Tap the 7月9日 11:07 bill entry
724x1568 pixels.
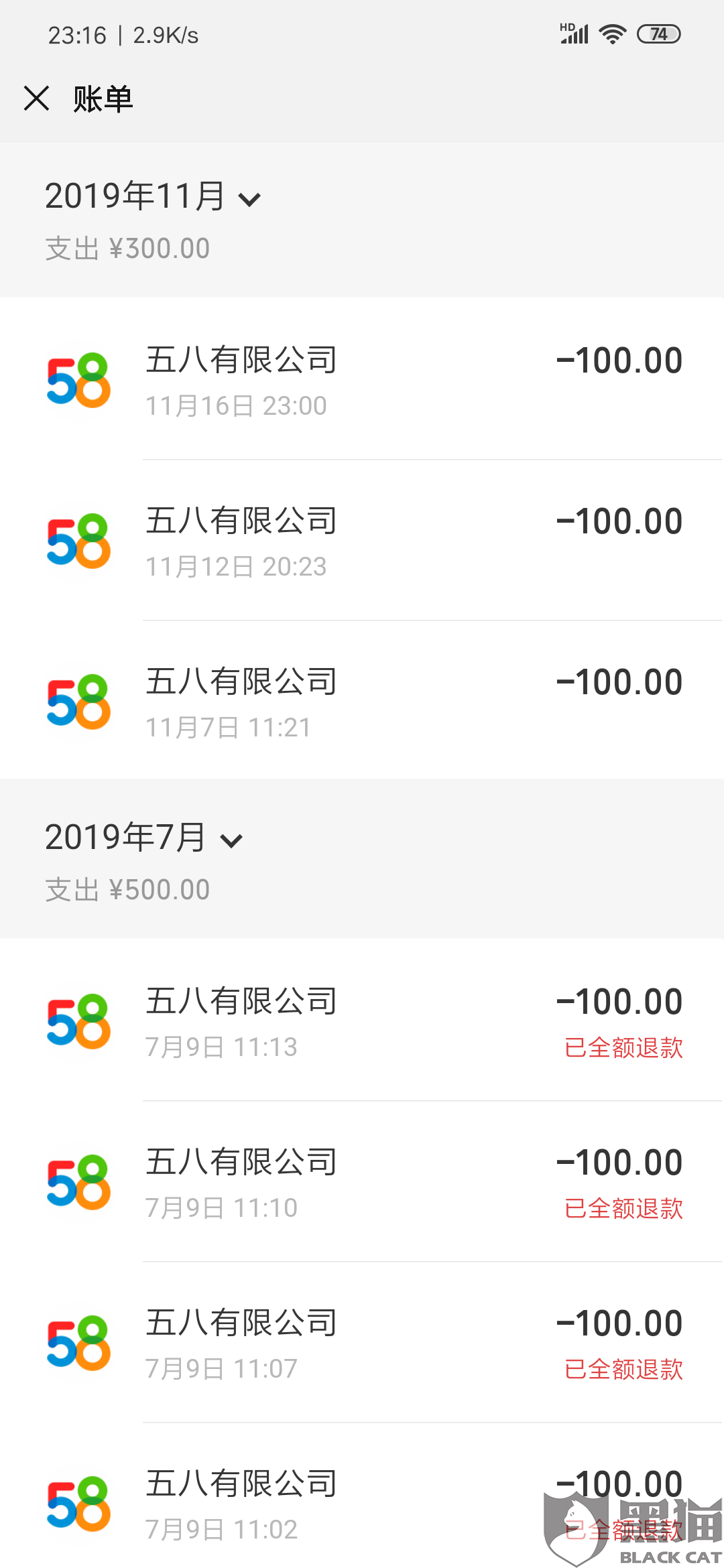362,1342
